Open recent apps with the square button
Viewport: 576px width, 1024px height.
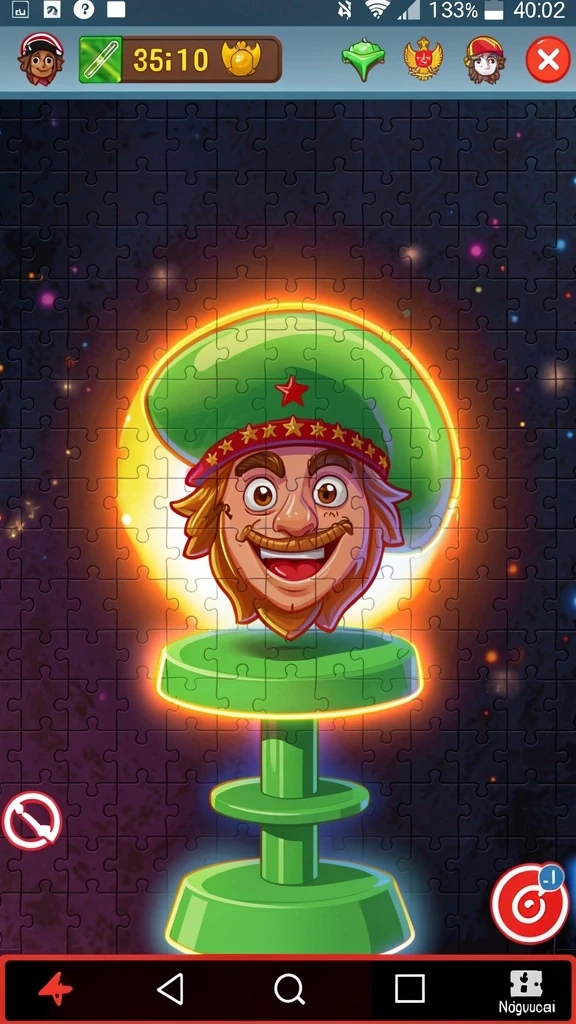tap(409, 989)
